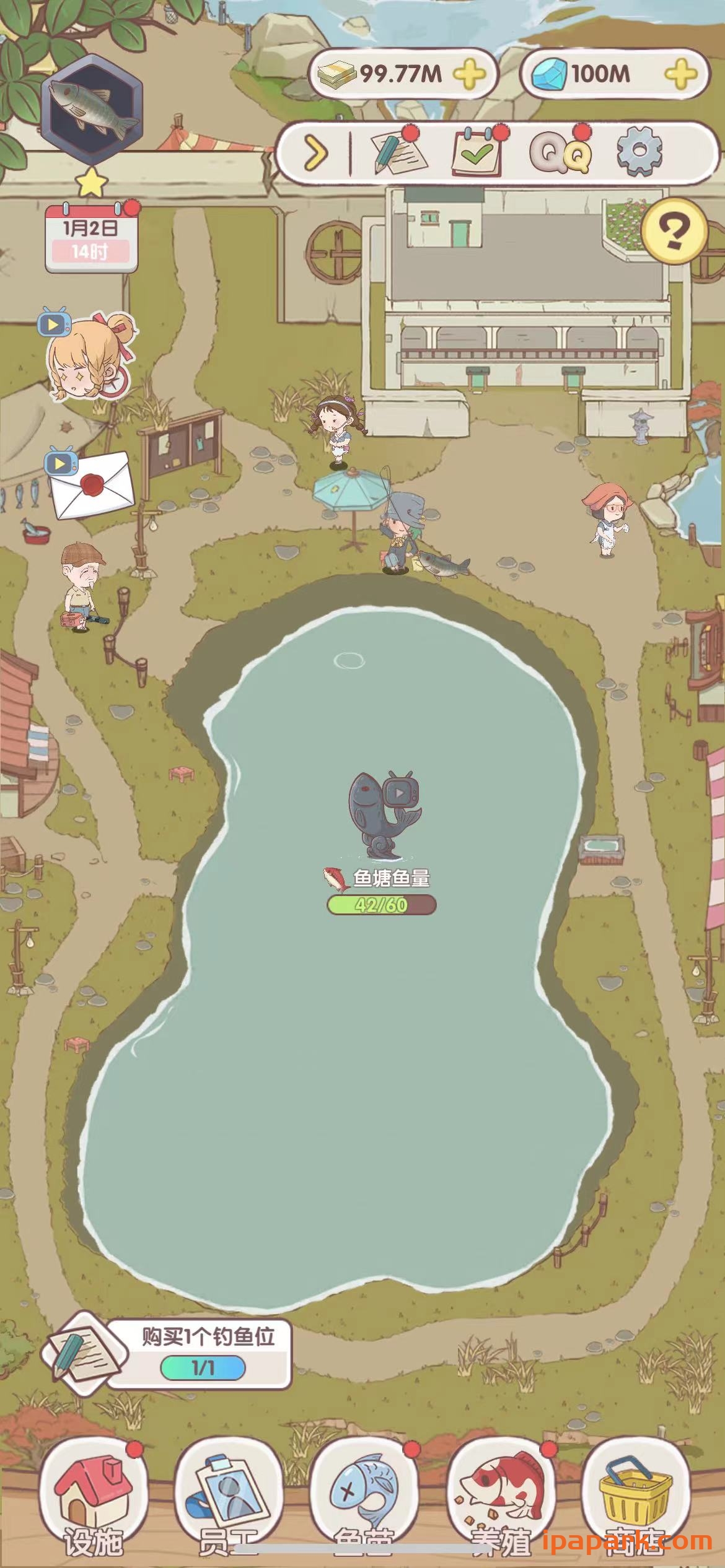This screenshot has width=725, height=1568.
Task: Open the 1月2日 calendar panel
Action: pos(90,239)
